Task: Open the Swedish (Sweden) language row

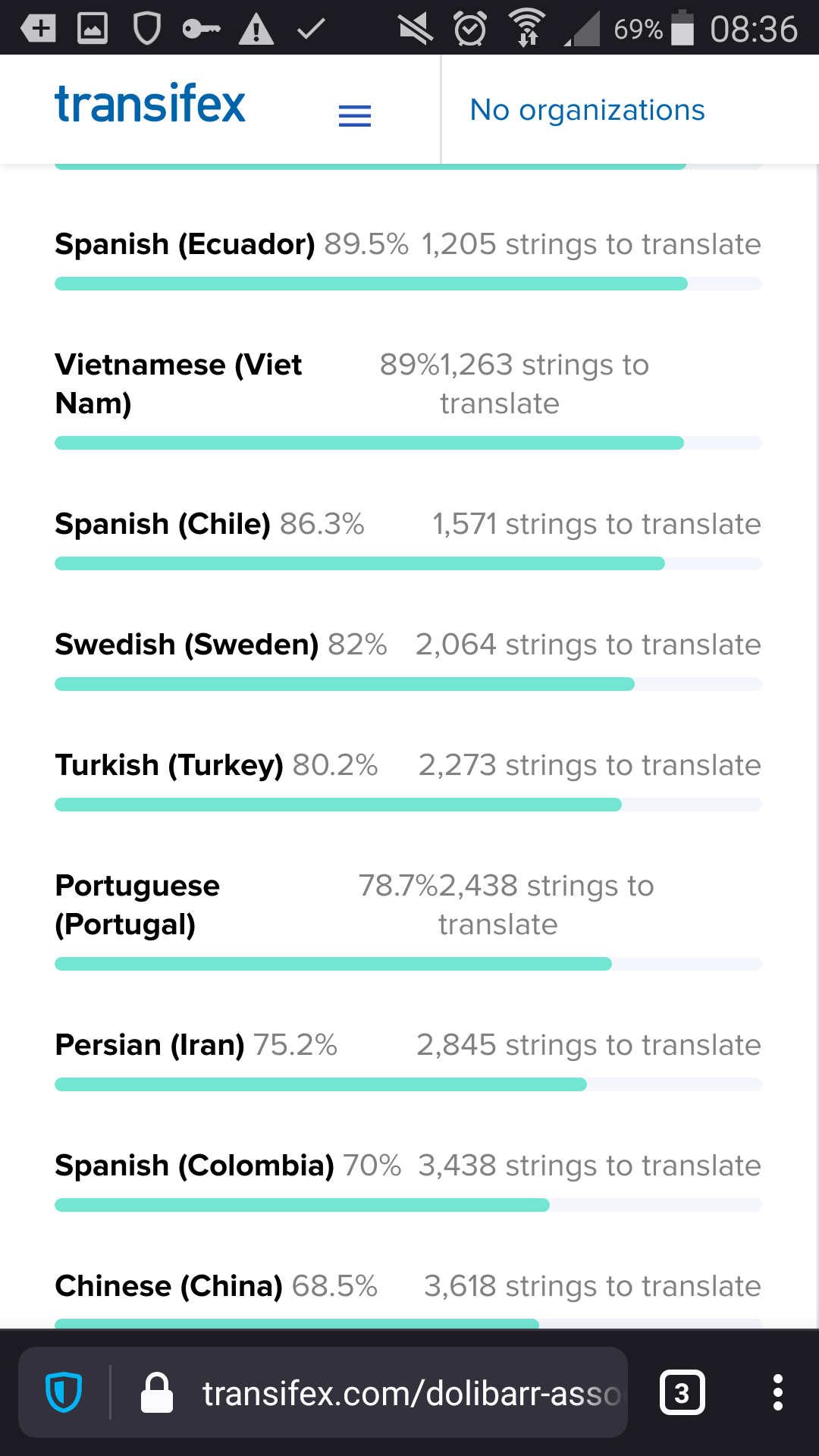Action: 408,659
